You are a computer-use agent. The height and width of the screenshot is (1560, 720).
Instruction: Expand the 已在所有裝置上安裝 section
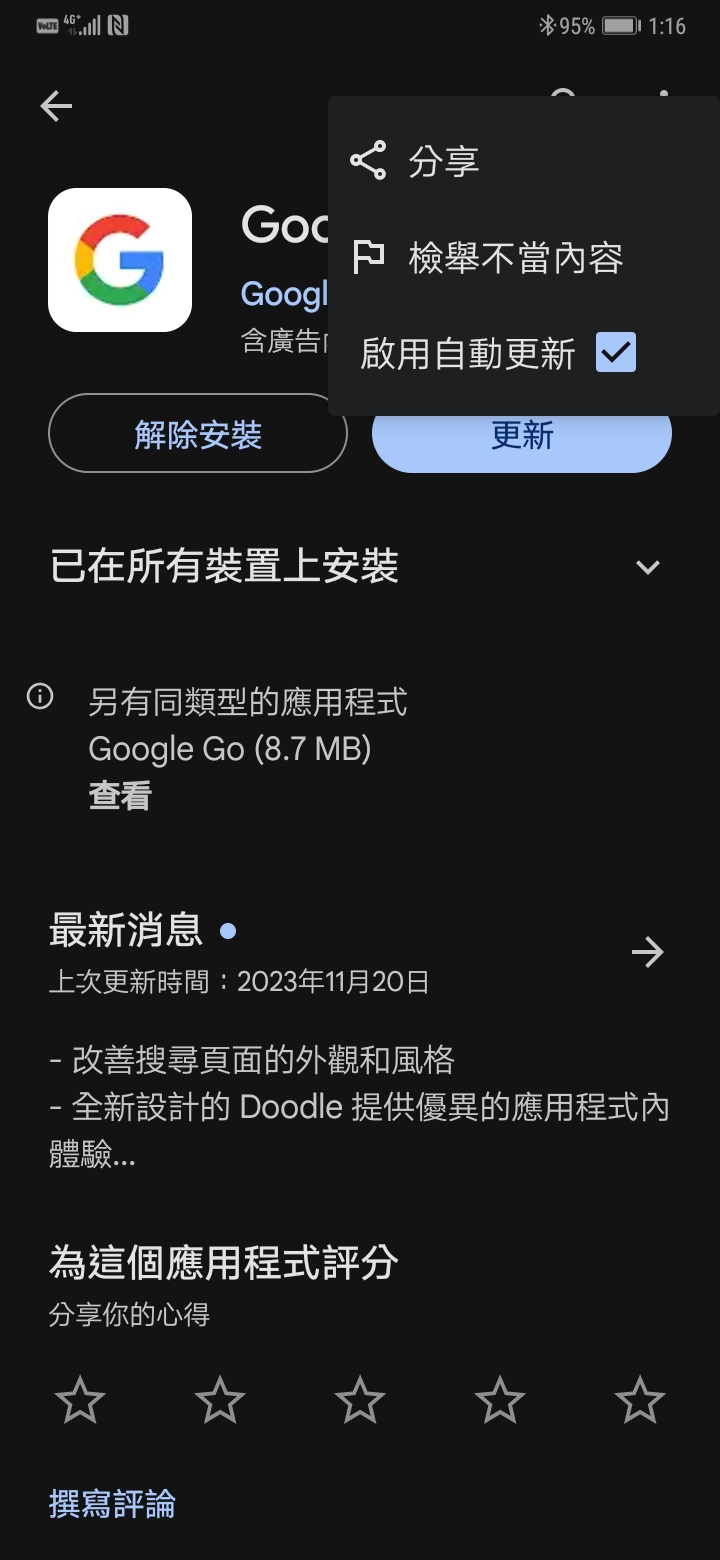[648, 567]
